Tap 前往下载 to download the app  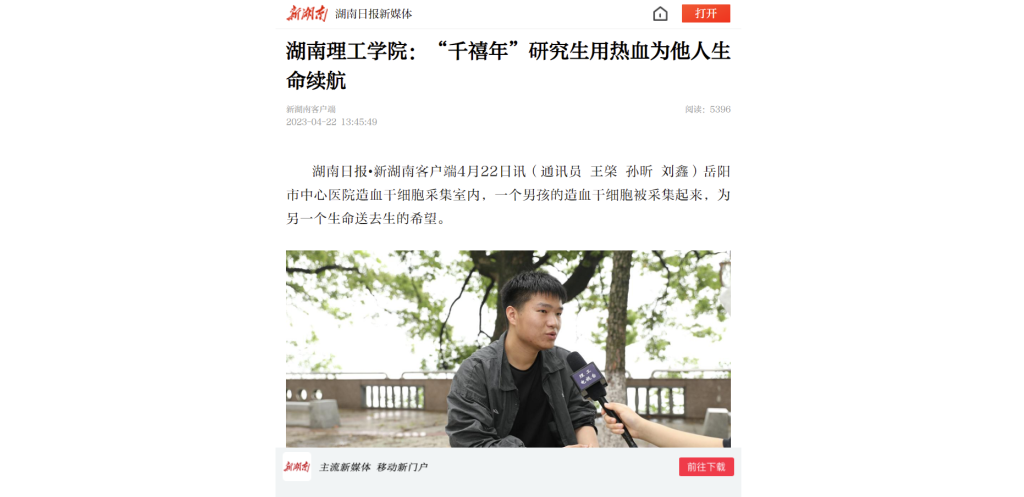click(x=706, y=467)
